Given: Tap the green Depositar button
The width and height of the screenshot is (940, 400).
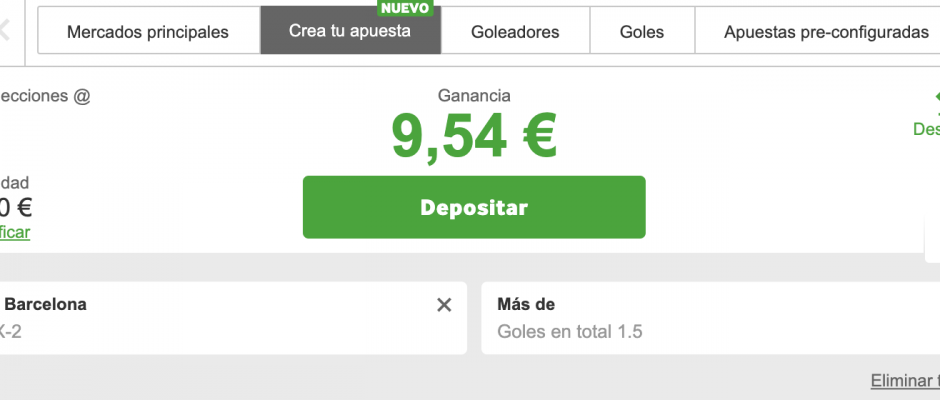Looking at the screenshot, I should [x=474, y=208].
